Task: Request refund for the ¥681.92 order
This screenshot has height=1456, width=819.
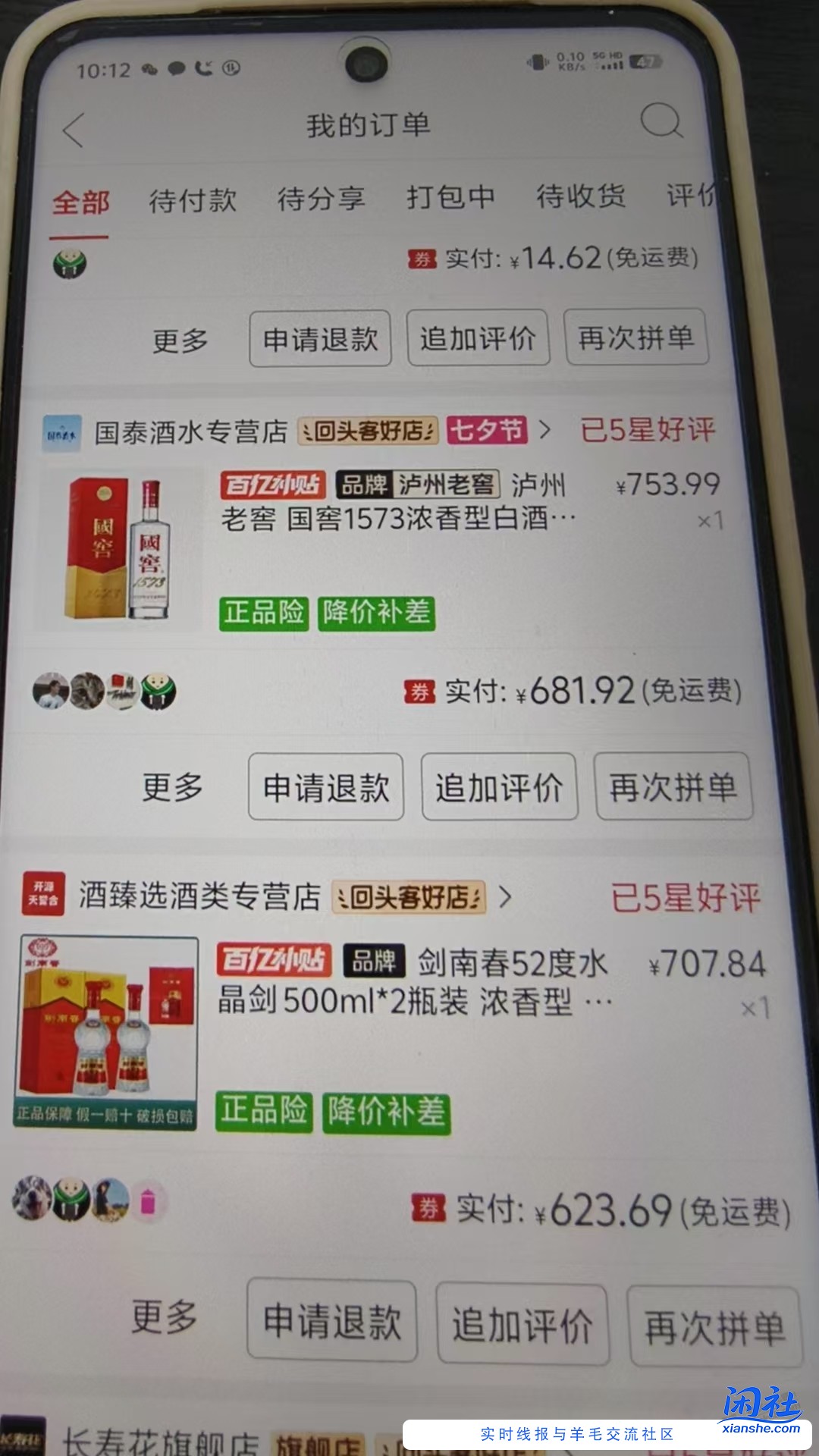Action: [326, 787]
